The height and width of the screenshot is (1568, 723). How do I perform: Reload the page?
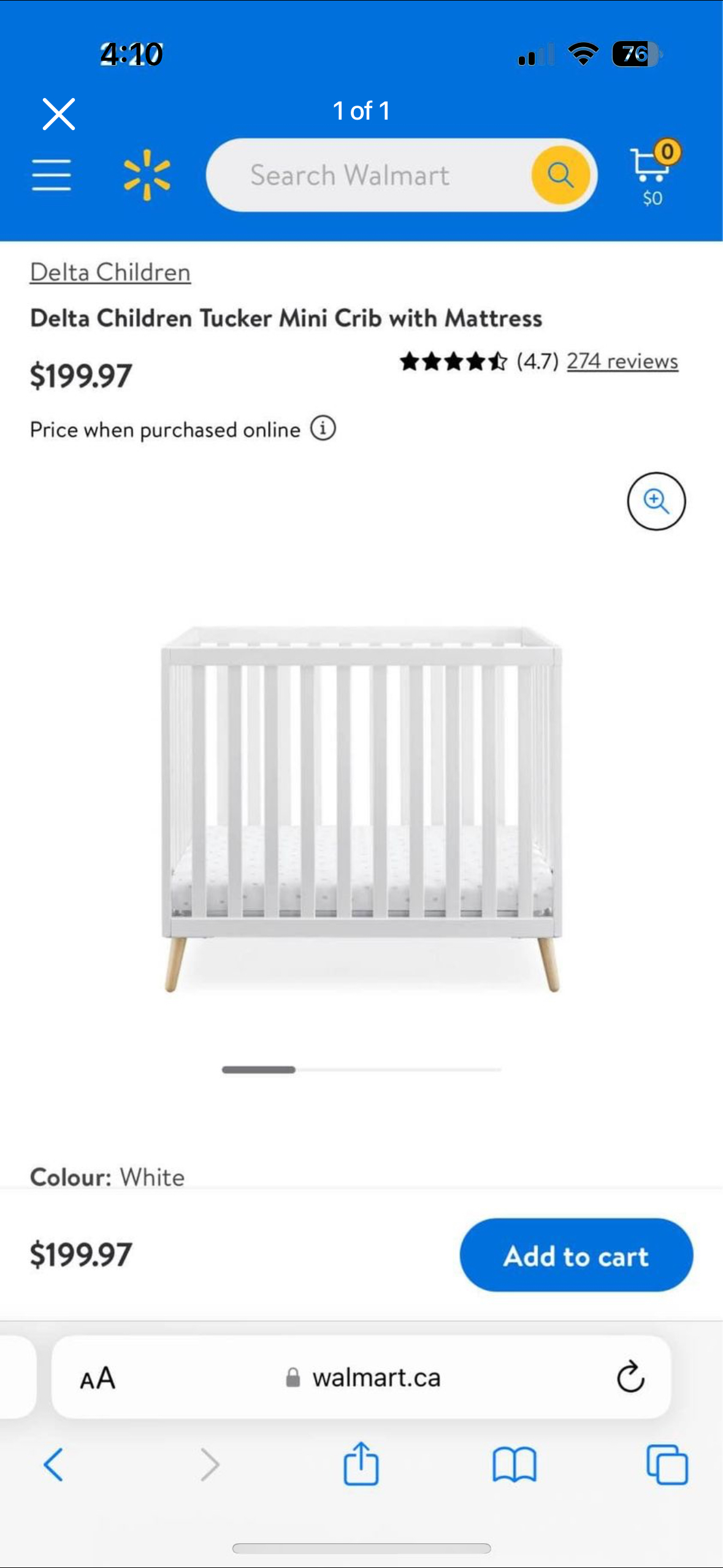pyautogui.click(x=630, y=1378)
